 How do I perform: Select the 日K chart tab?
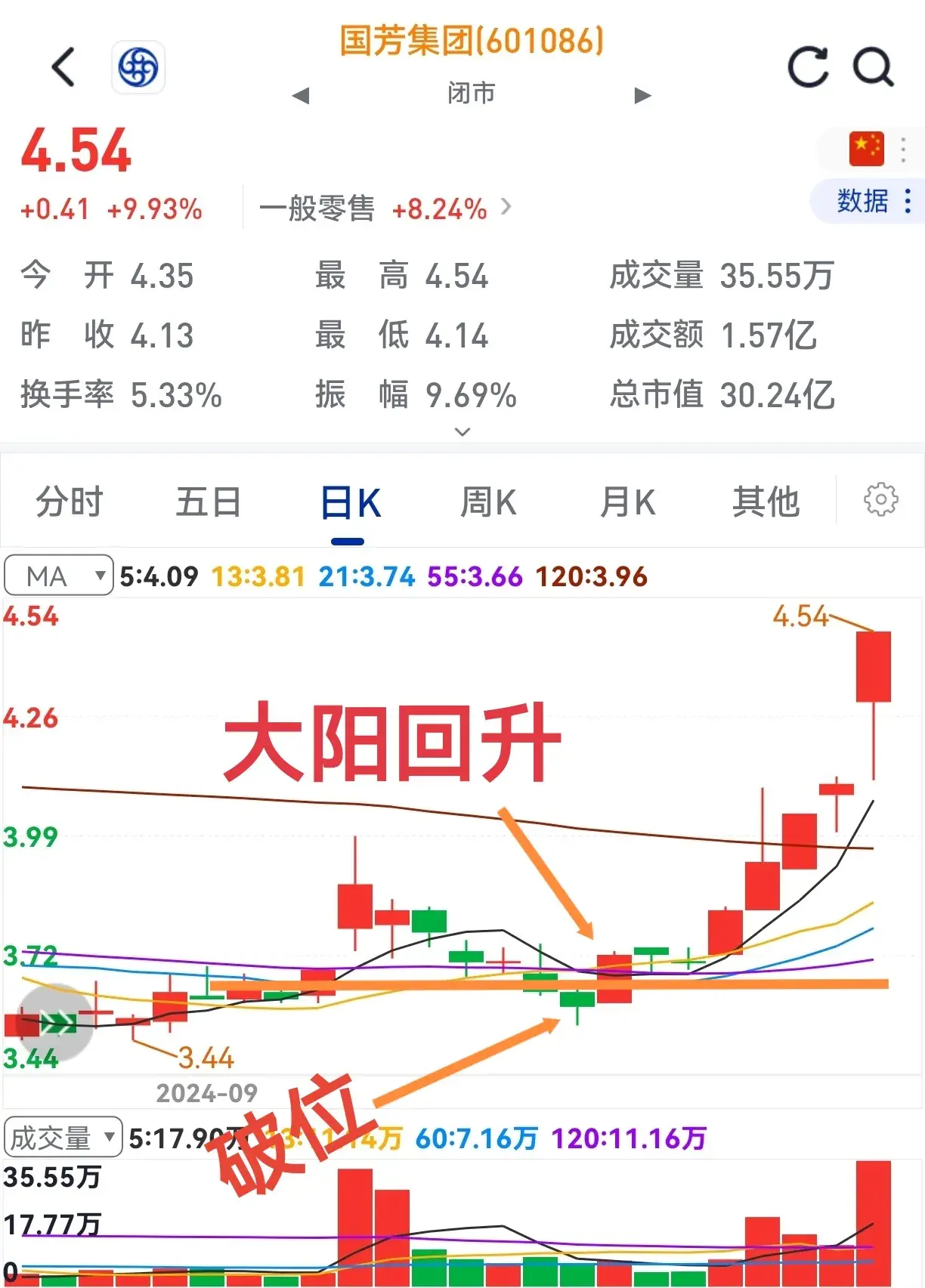pyautogui.click(x=350, y=503)
